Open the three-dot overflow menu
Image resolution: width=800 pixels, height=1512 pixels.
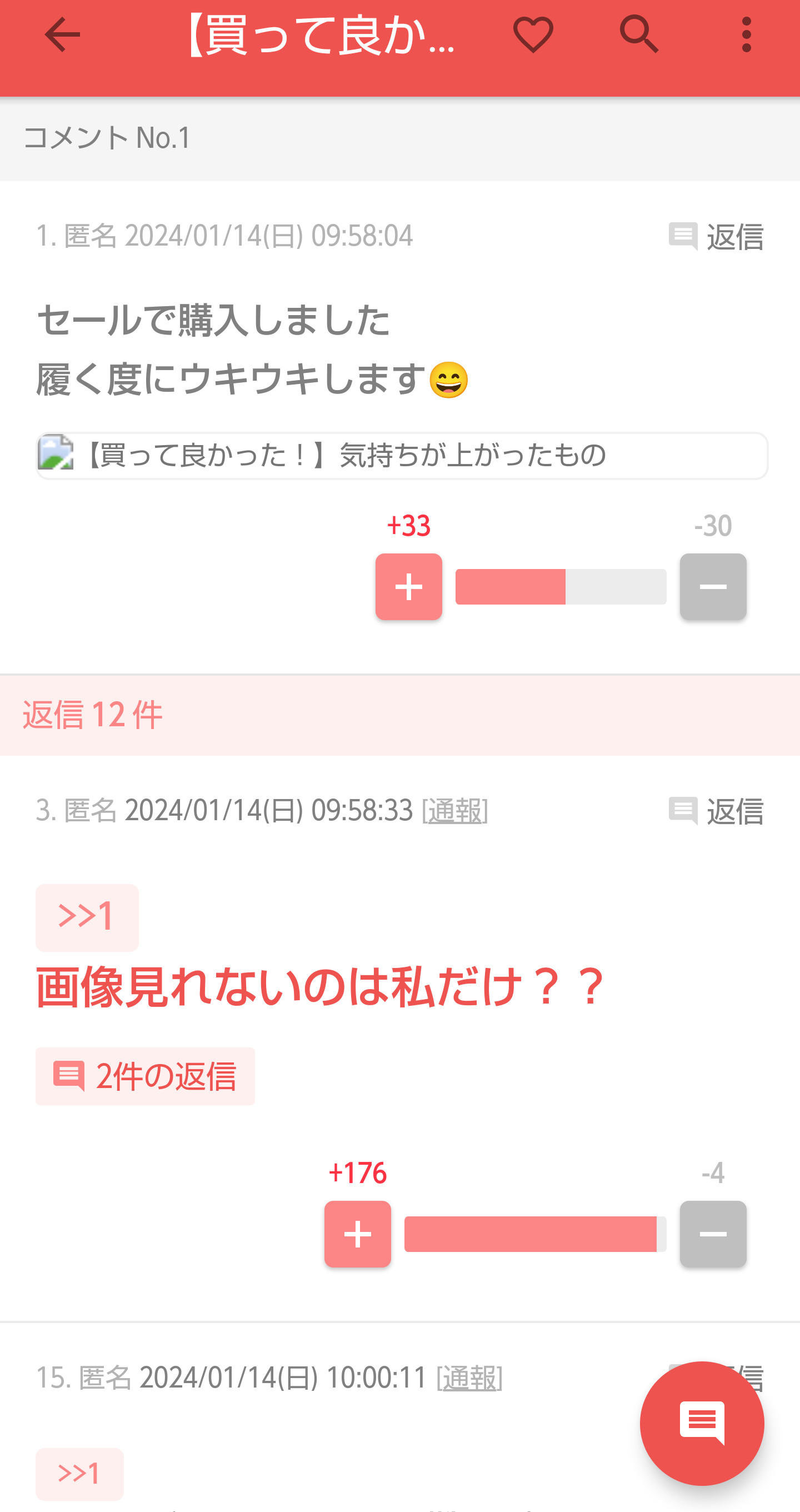(x=744, y=35)
